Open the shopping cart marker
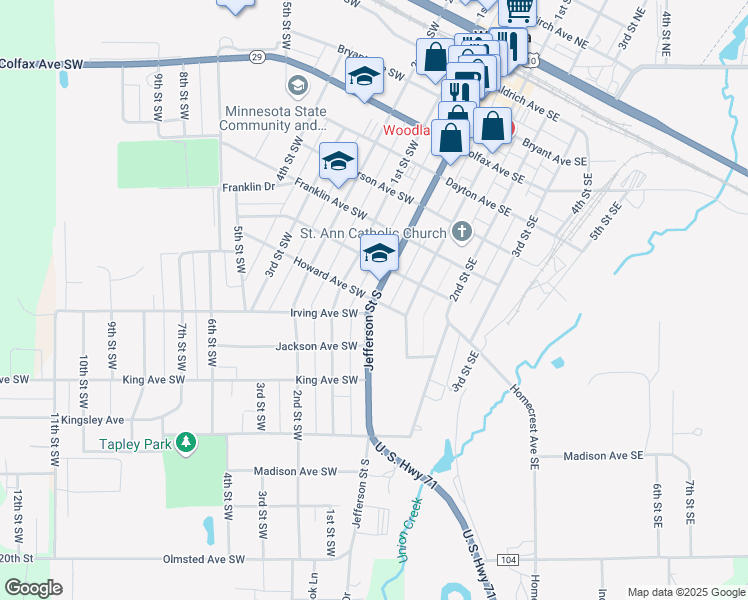Image resolution: width=748 pixels, height=600 pixels. [517, 10]
